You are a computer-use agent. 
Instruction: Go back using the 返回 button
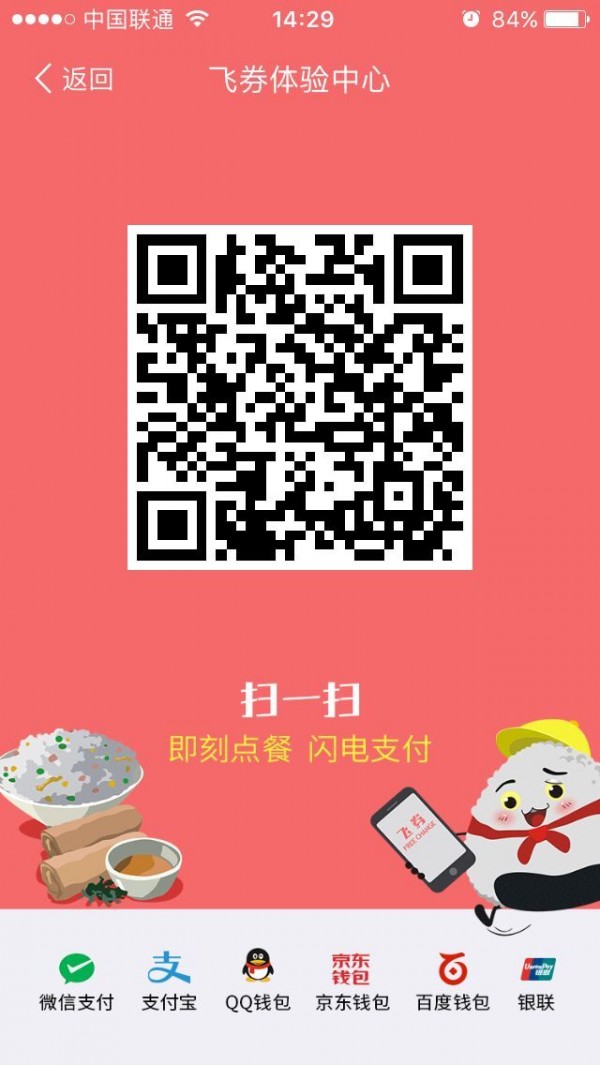coord(73,79)
